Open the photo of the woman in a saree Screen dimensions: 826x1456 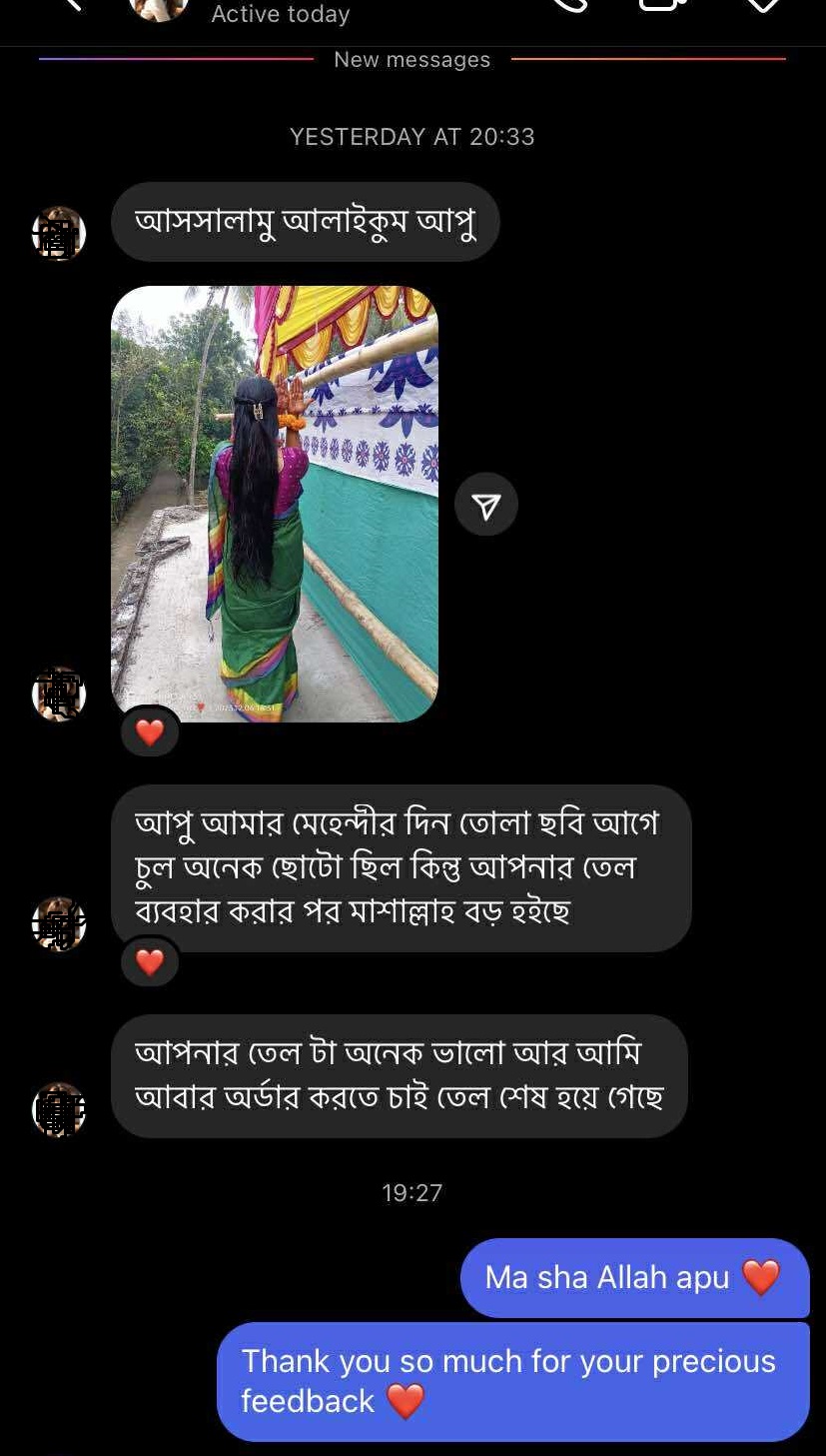point(275,504)
